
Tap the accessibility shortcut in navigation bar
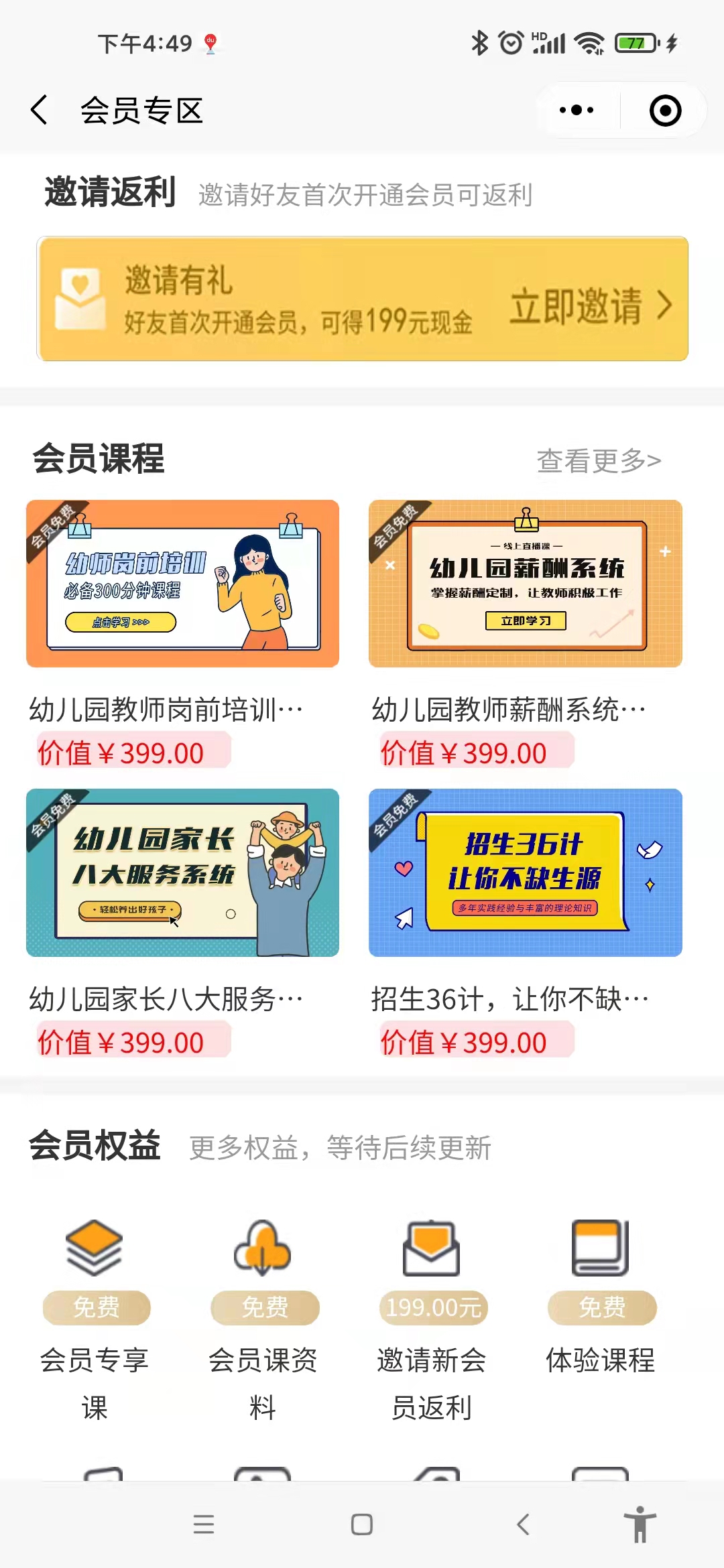click(640, 1524)
